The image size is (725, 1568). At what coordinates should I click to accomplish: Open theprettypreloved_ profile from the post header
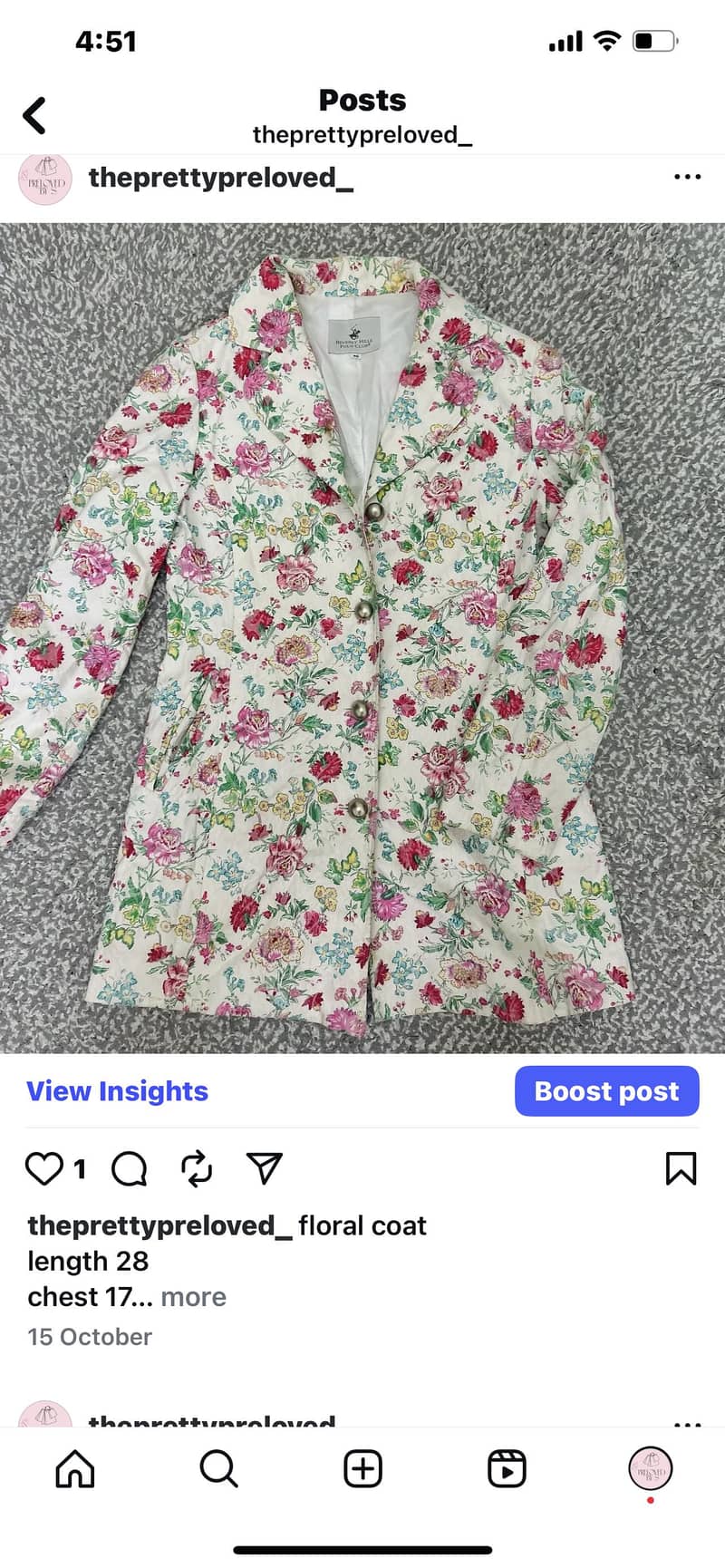tap(220, 178)
